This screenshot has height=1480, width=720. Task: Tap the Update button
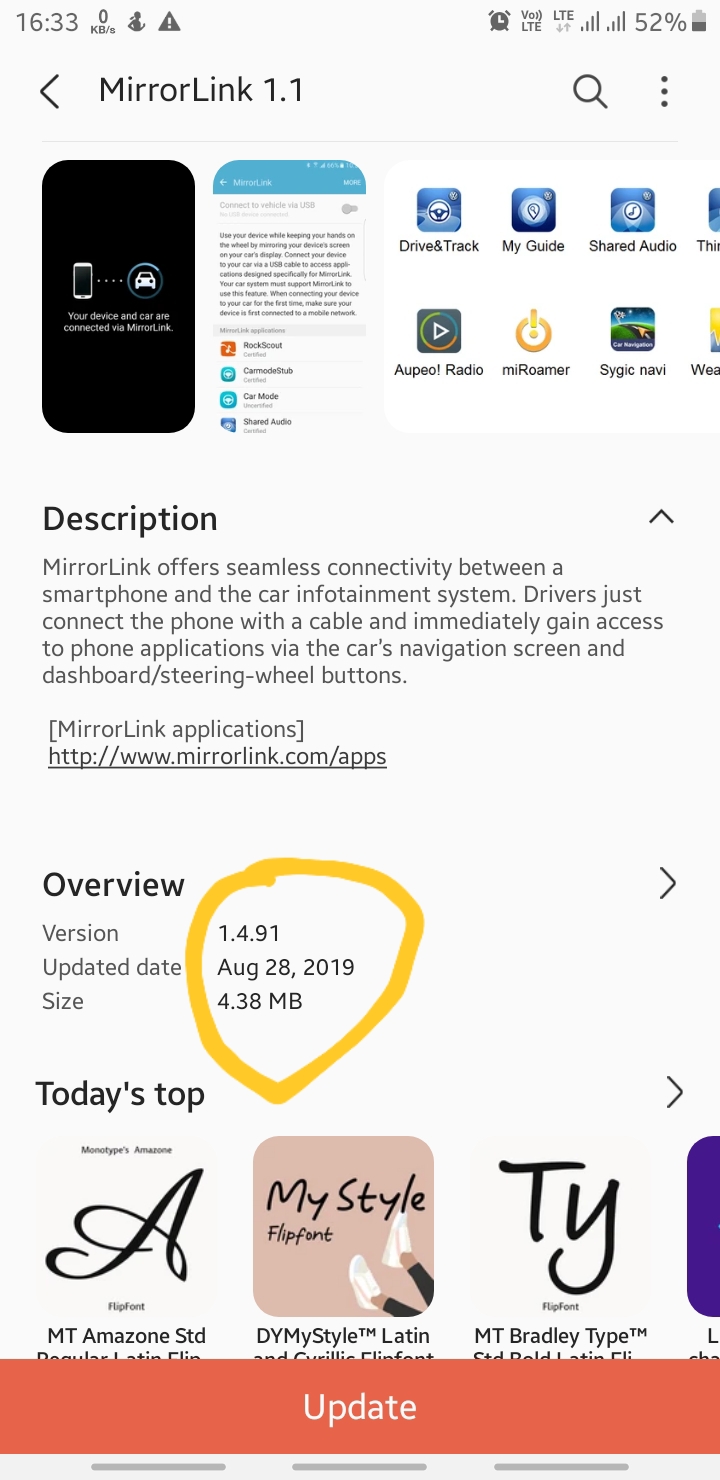[360, 1406]
